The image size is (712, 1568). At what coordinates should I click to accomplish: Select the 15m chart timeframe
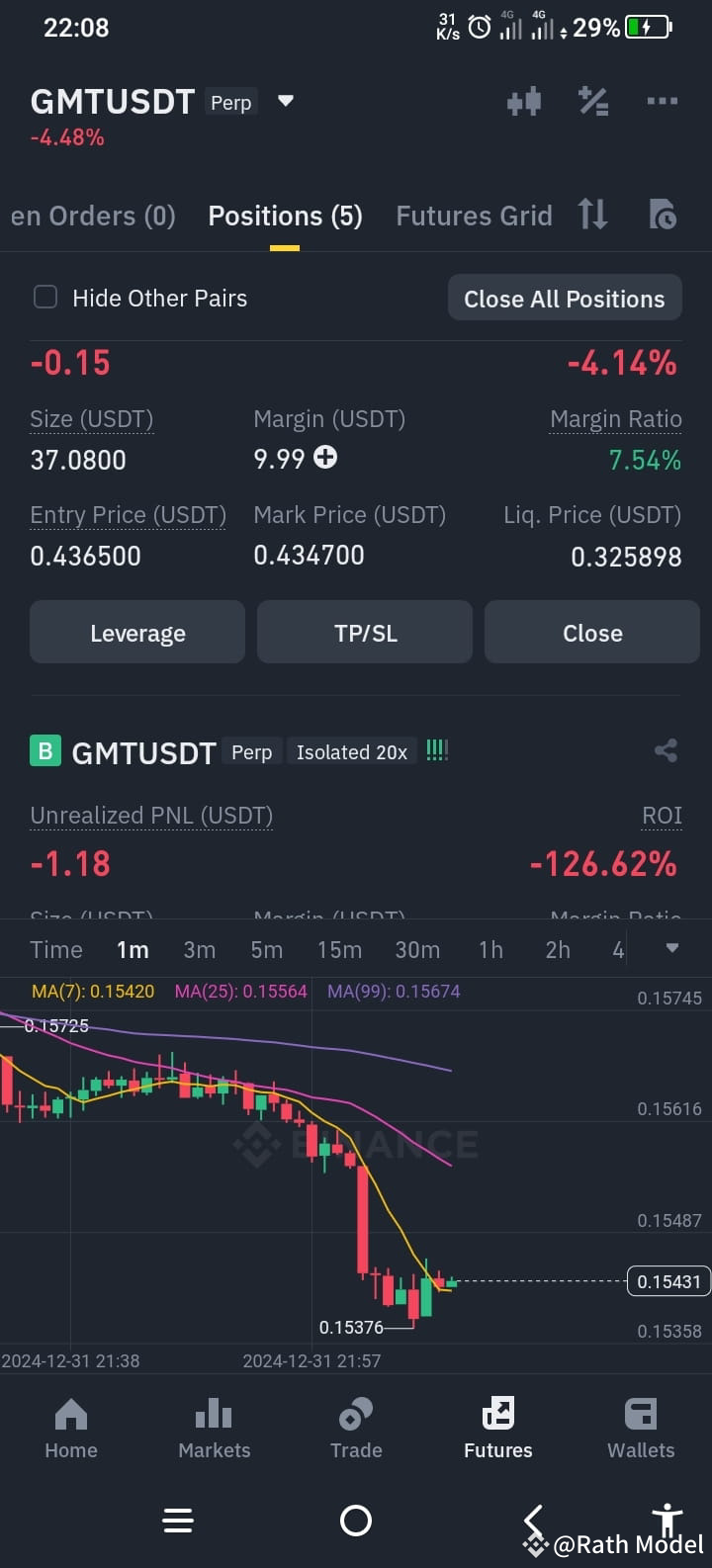click(339, 950)
